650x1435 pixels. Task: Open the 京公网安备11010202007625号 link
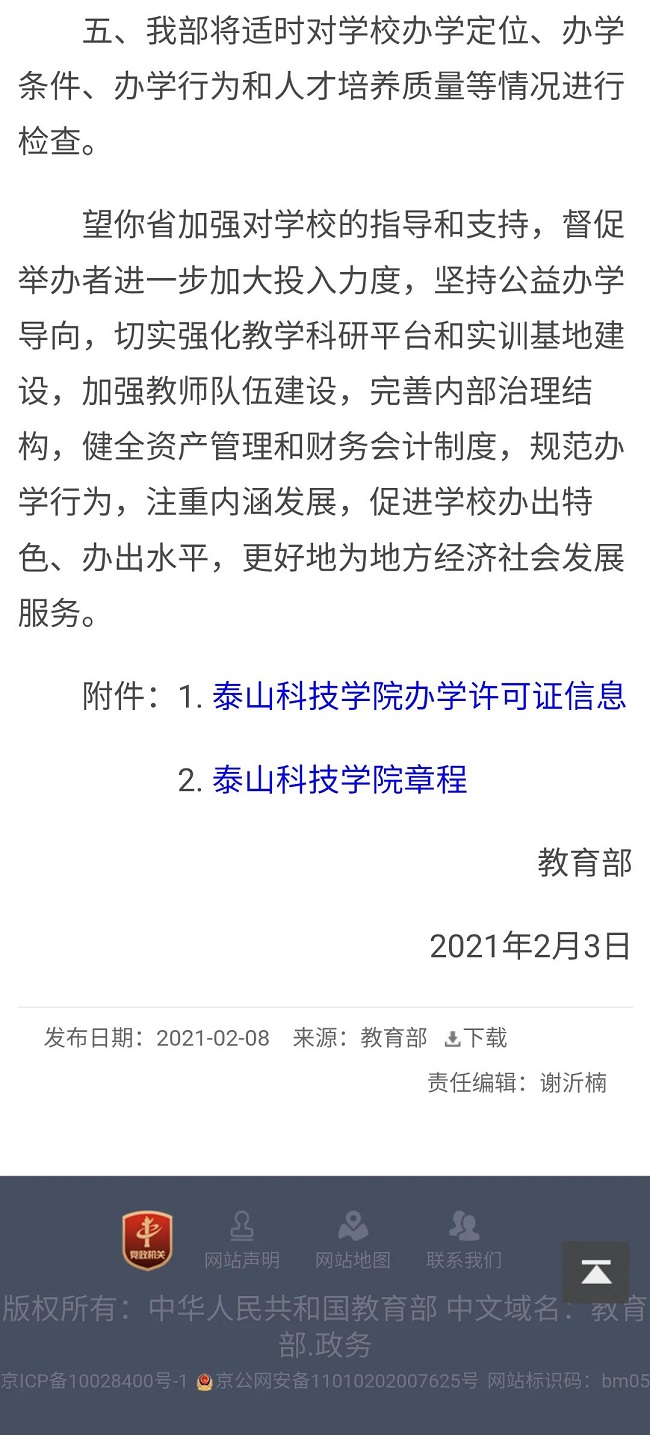(x=338, y=1381)
